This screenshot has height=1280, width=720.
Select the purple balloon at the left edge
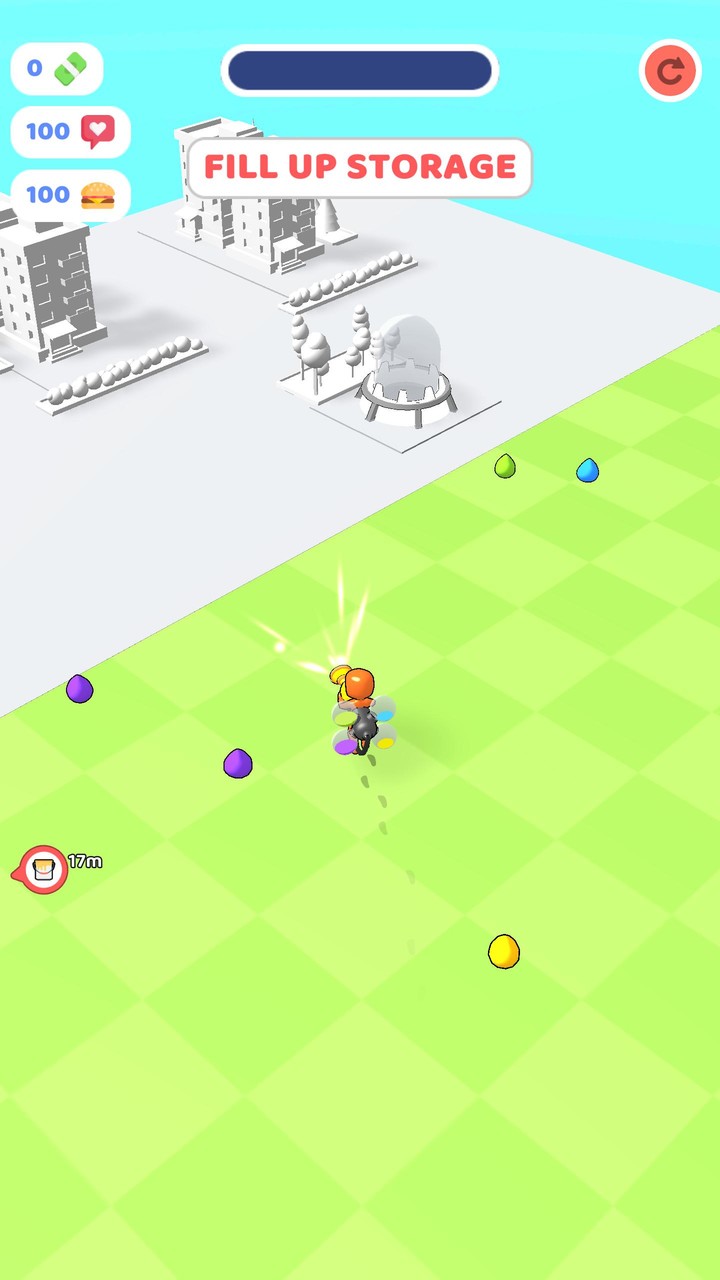[80, 689]
